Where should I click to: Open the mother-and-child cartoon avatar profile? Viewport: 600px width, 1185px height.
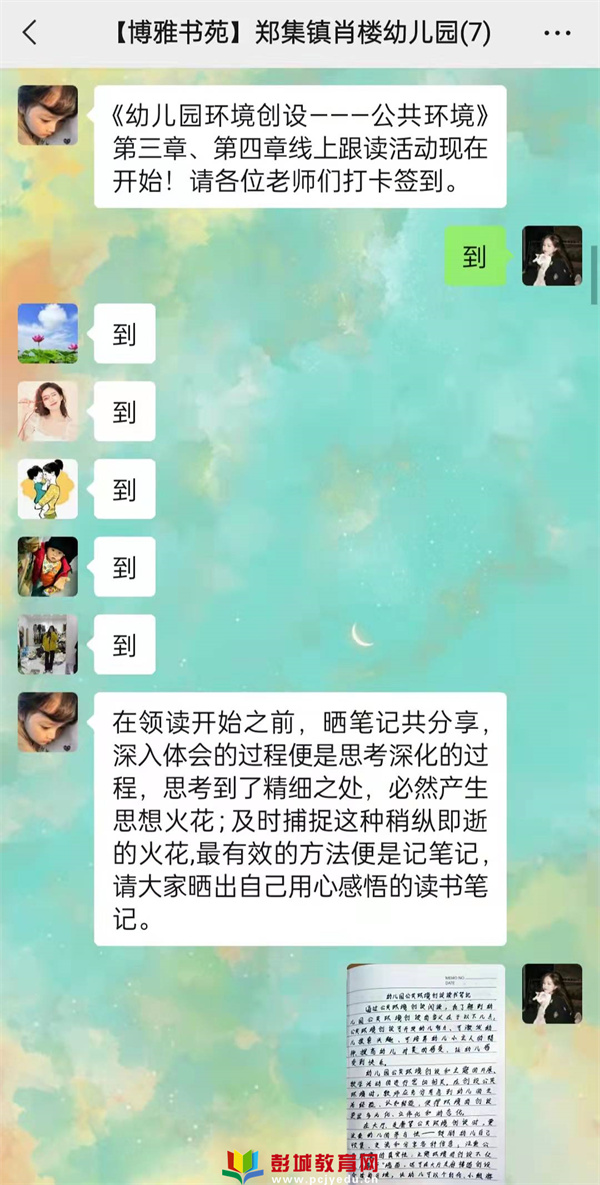(x=47, y=489)
